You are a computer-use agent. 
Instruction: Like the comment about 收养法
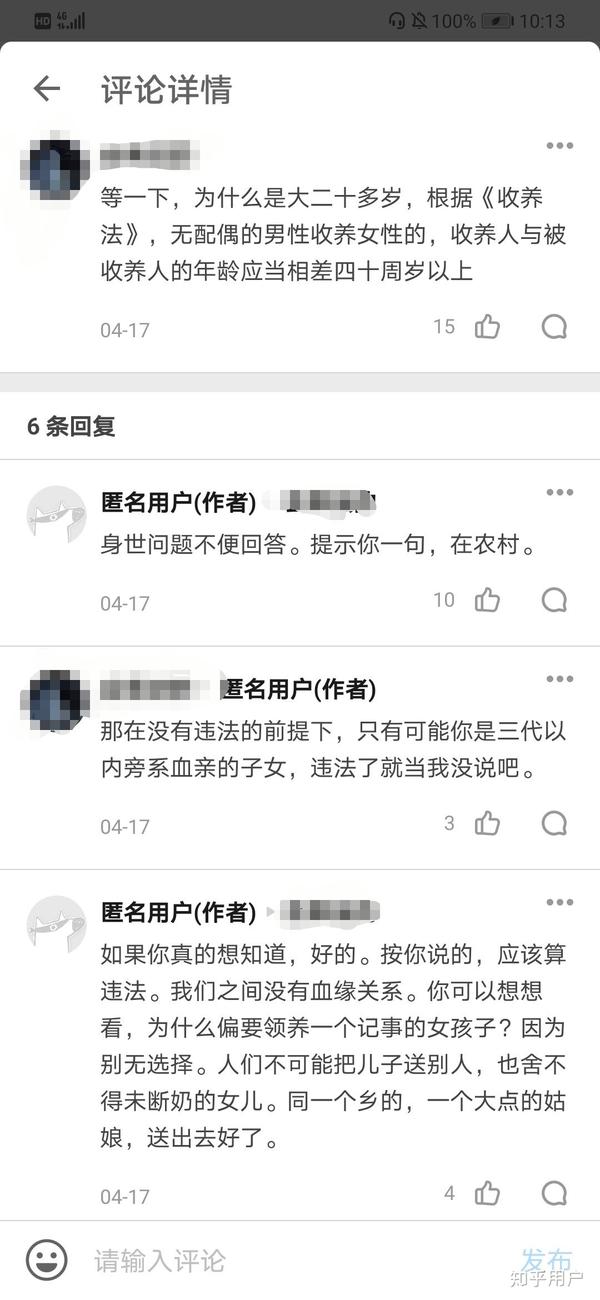pos(487,327)
